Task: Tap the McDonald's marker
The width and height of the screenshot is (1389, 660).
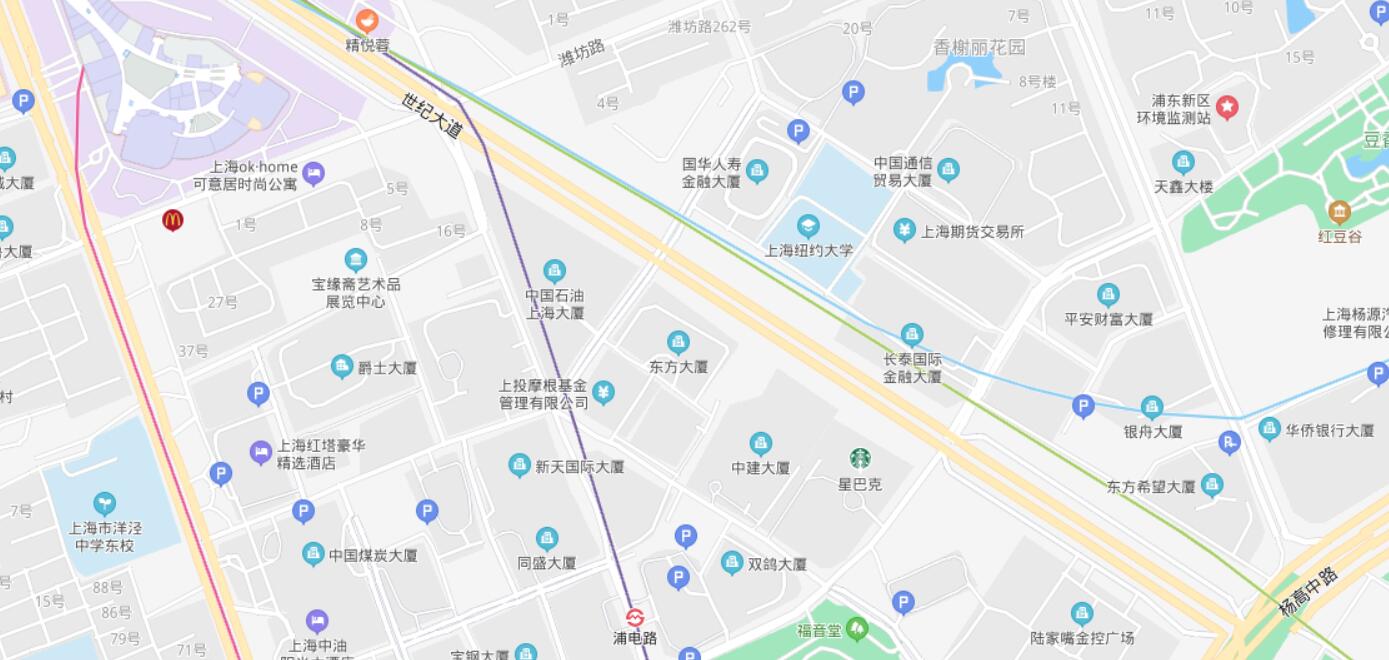Action: (x=173, y=220)
